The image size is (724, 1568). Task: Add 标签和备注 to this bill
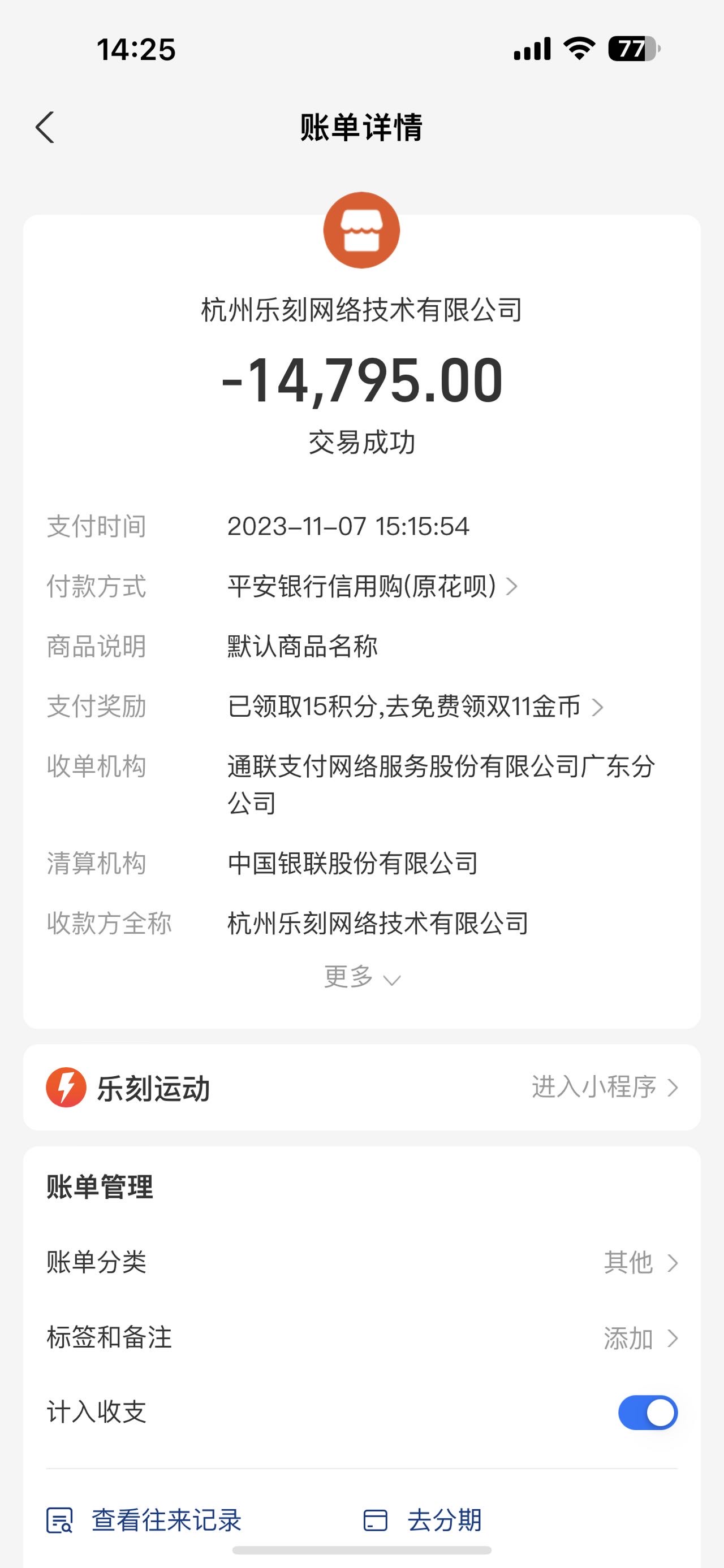(x=361, y=1338)
